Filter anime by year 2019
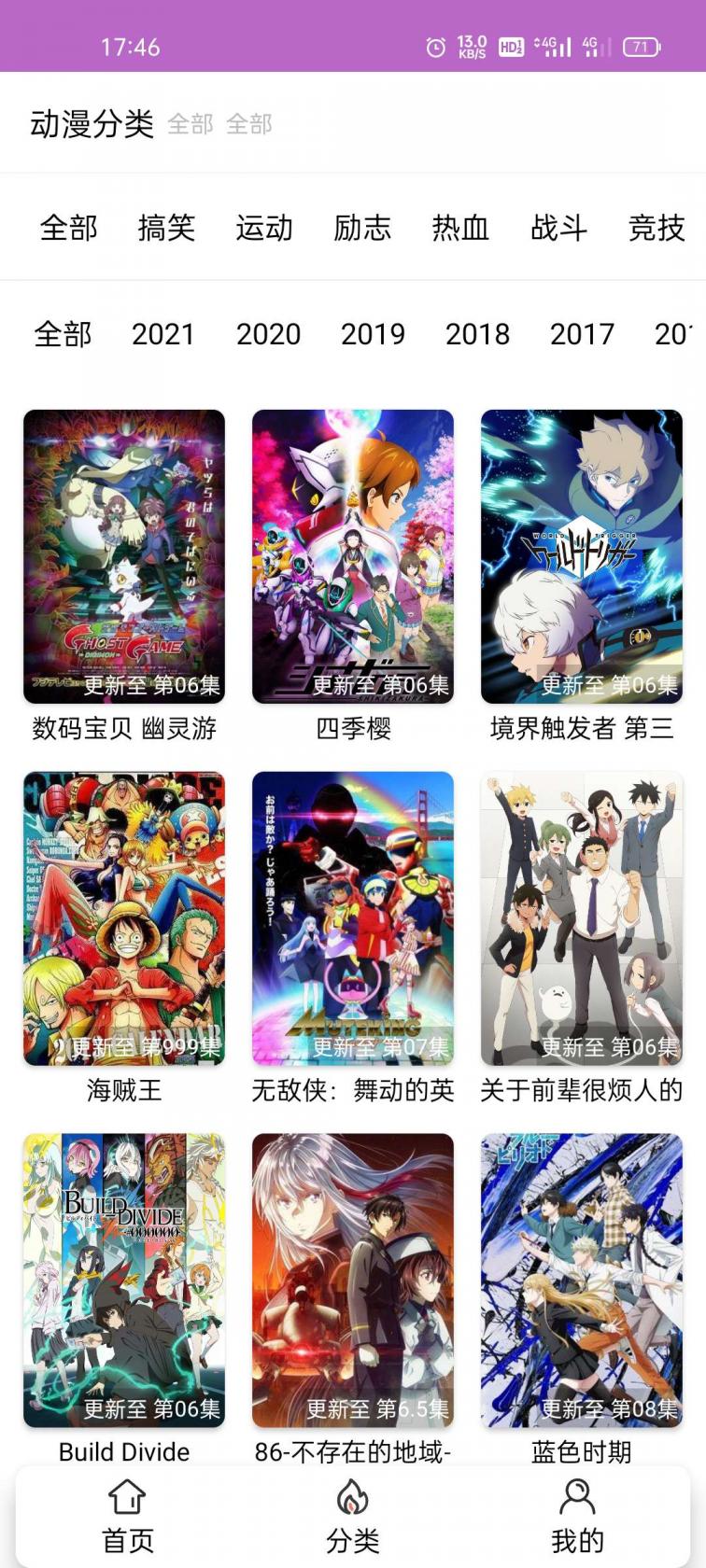The image size is (706, 1568). pos(373,334)
